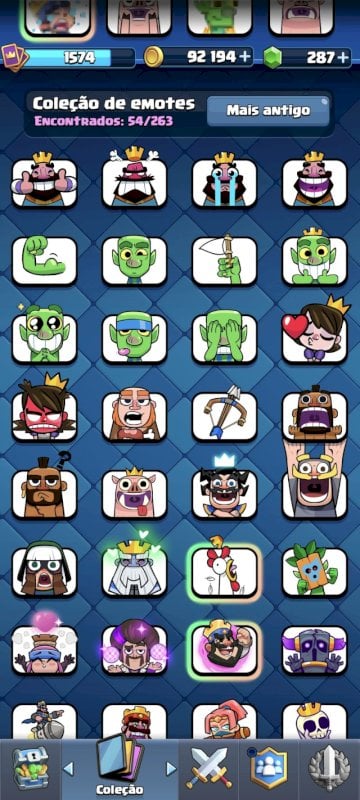
Task: Select the crying King emote
Action: coord(224,180)
